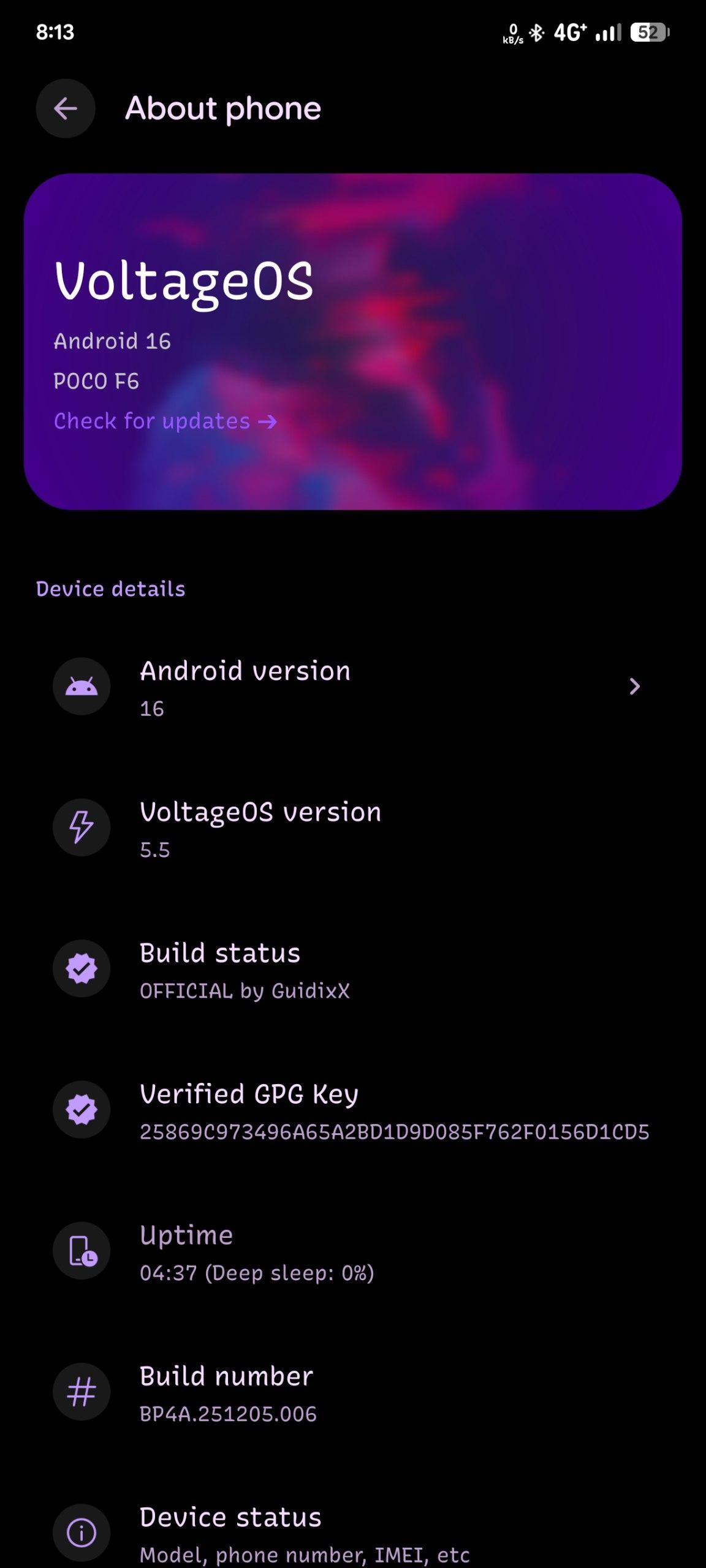Viewport: 706px width, 1568px height.
Task: Go back from About phone
Action: (x=66, y=108)
